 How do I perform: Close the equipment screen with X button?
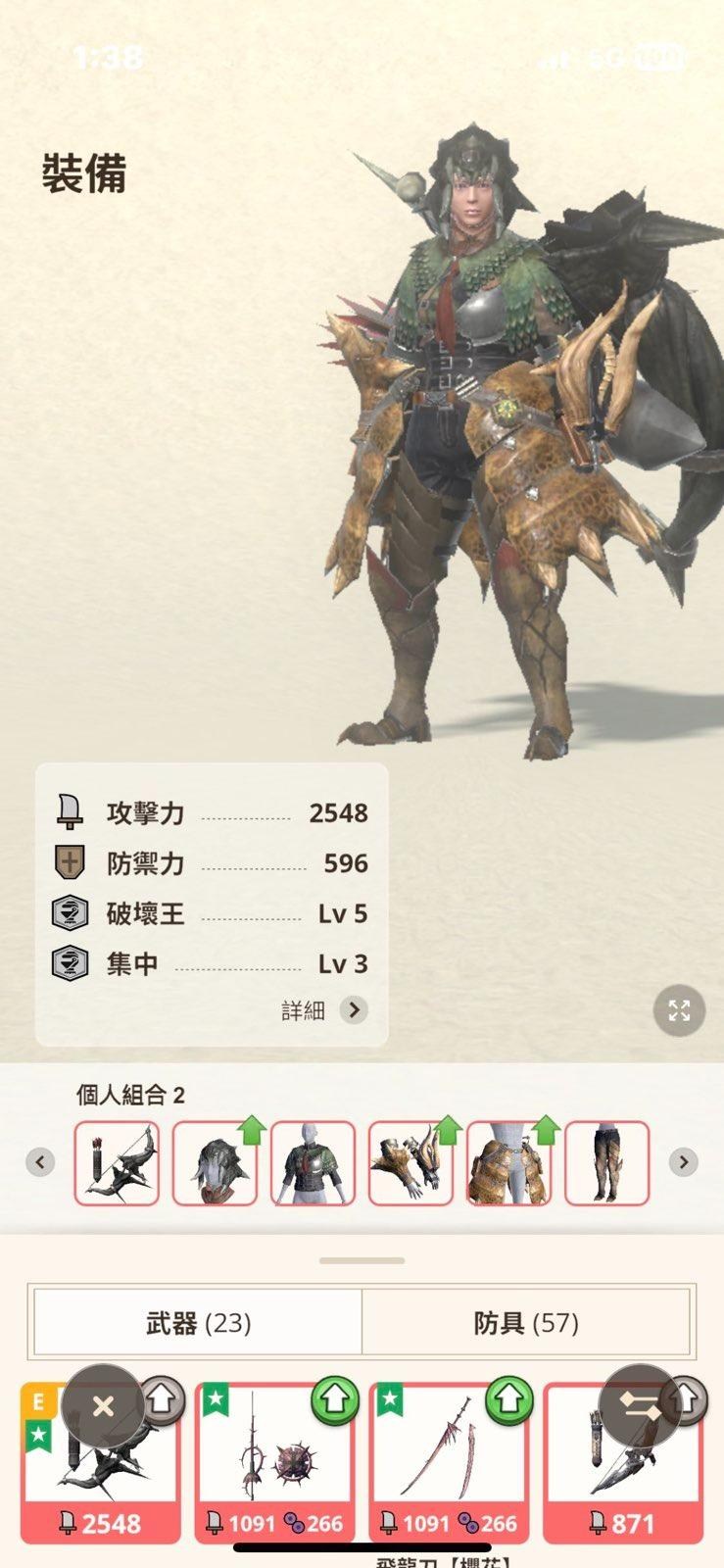click(x=103, y=1407)
